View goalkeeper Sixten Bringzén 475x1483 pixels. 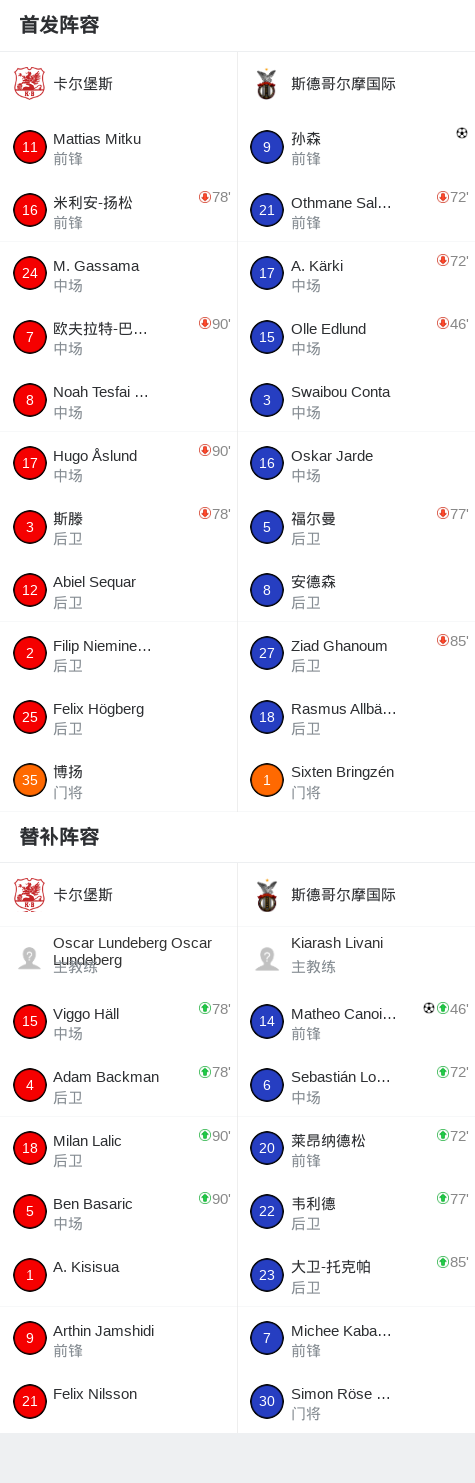(356, 781)
